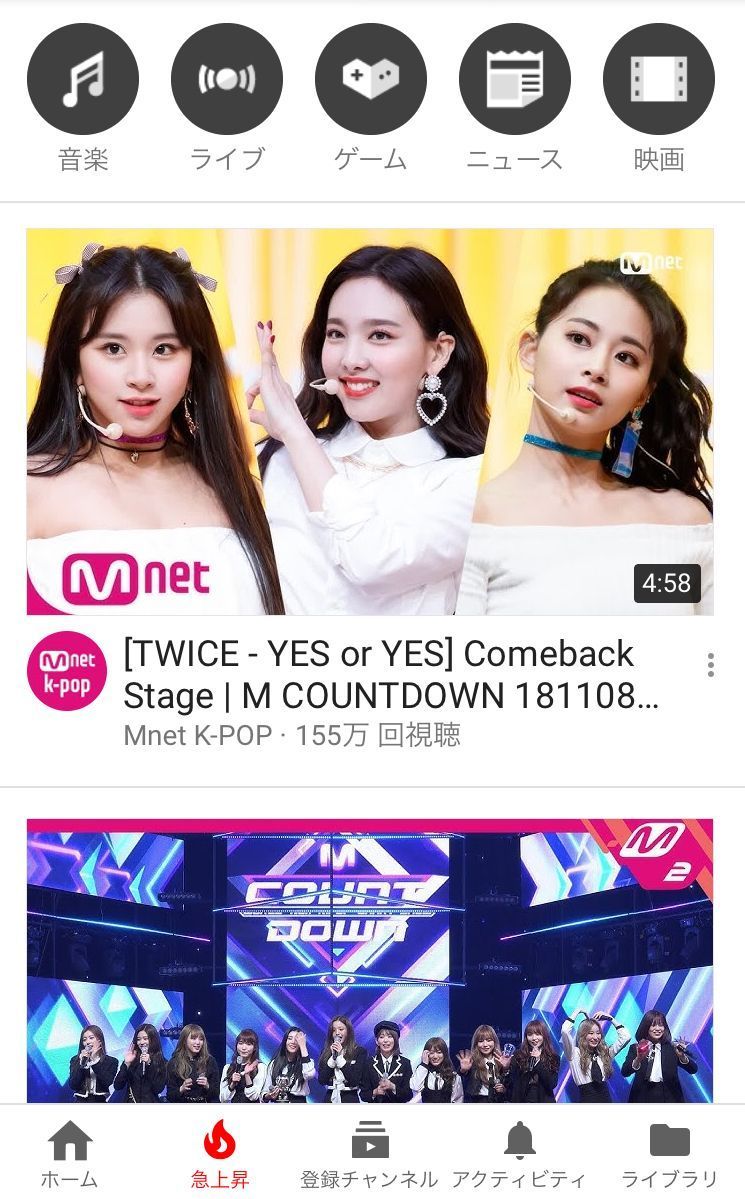
Task: Open the ゲーム gaming category
Action: (x=371, y=80)
